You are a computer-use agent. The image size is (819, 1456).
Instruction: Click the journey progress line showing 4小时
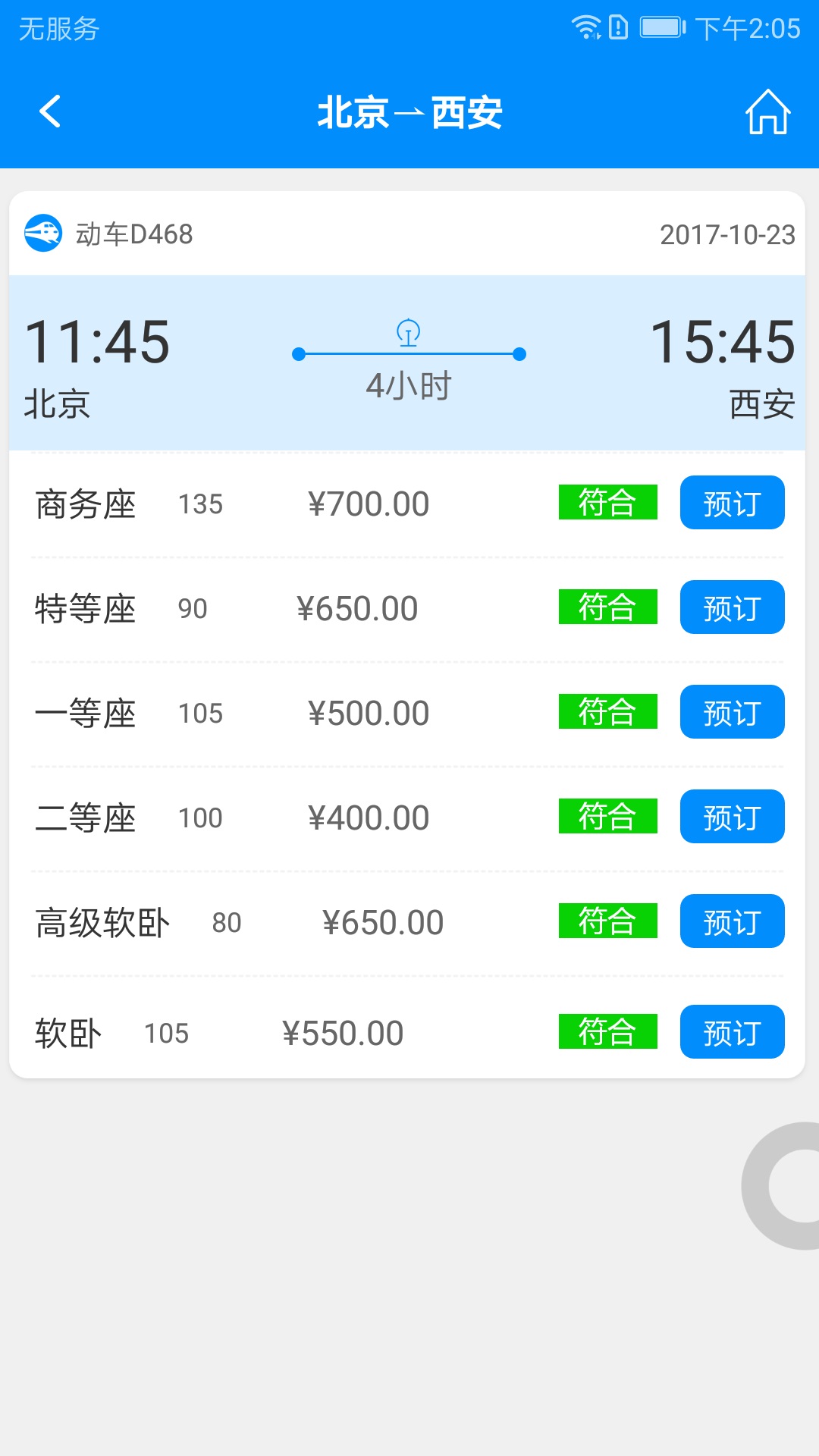click(x=409, y=352)
